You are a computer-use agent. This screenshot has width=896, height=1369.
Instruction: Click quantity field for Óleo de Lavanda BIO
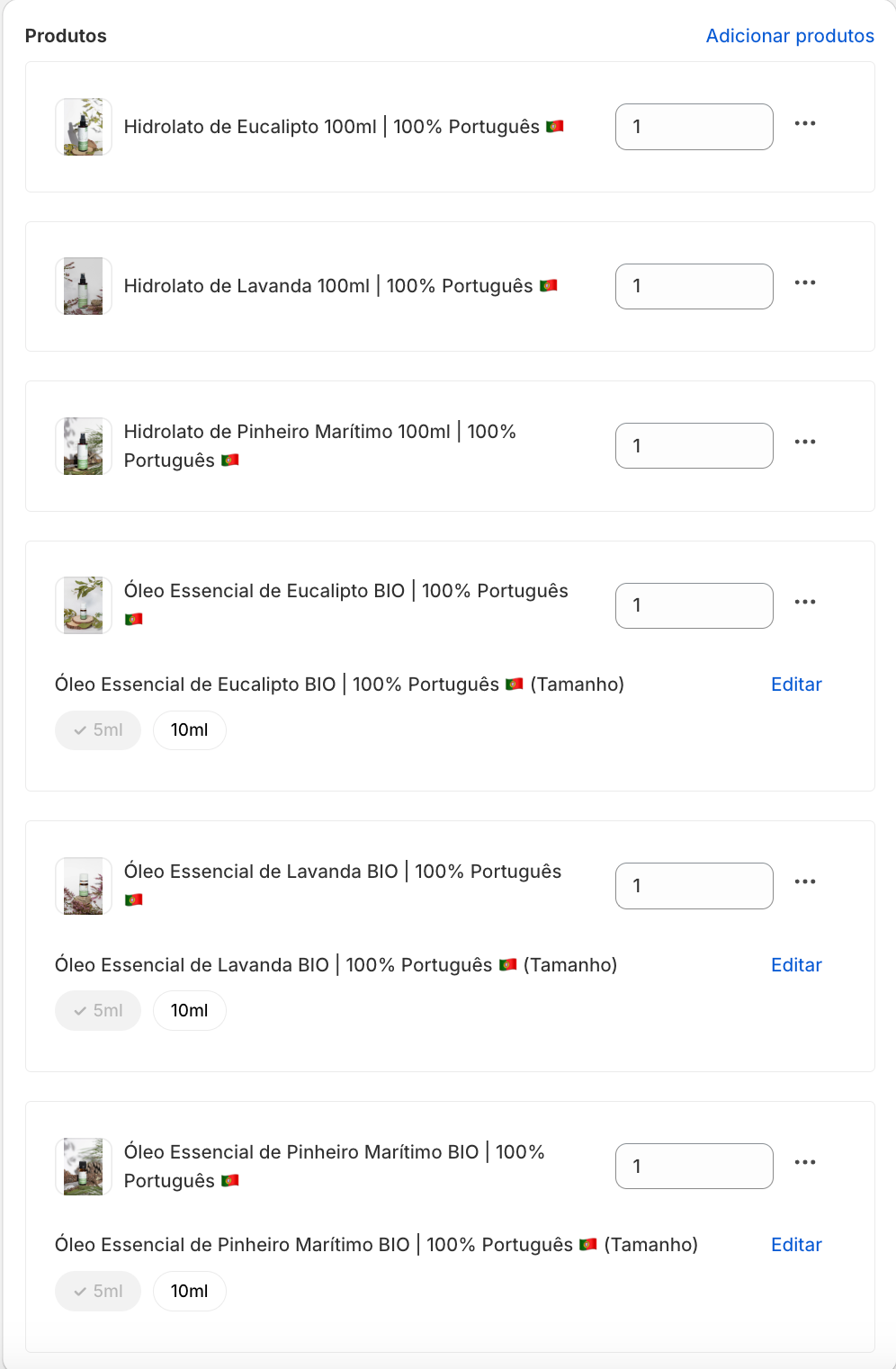point(693,885)
